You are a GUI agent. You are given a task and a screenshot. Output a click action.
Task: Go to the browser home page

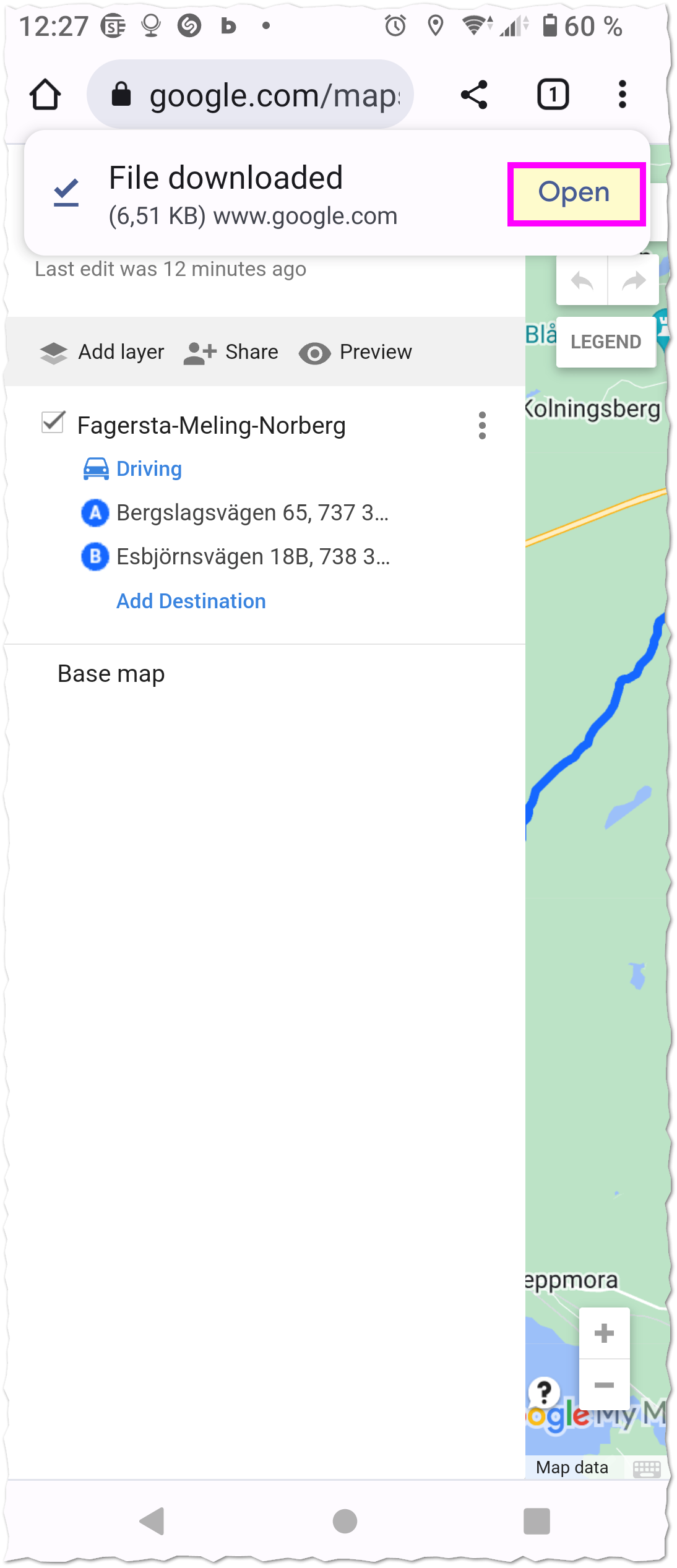(45, 95)
